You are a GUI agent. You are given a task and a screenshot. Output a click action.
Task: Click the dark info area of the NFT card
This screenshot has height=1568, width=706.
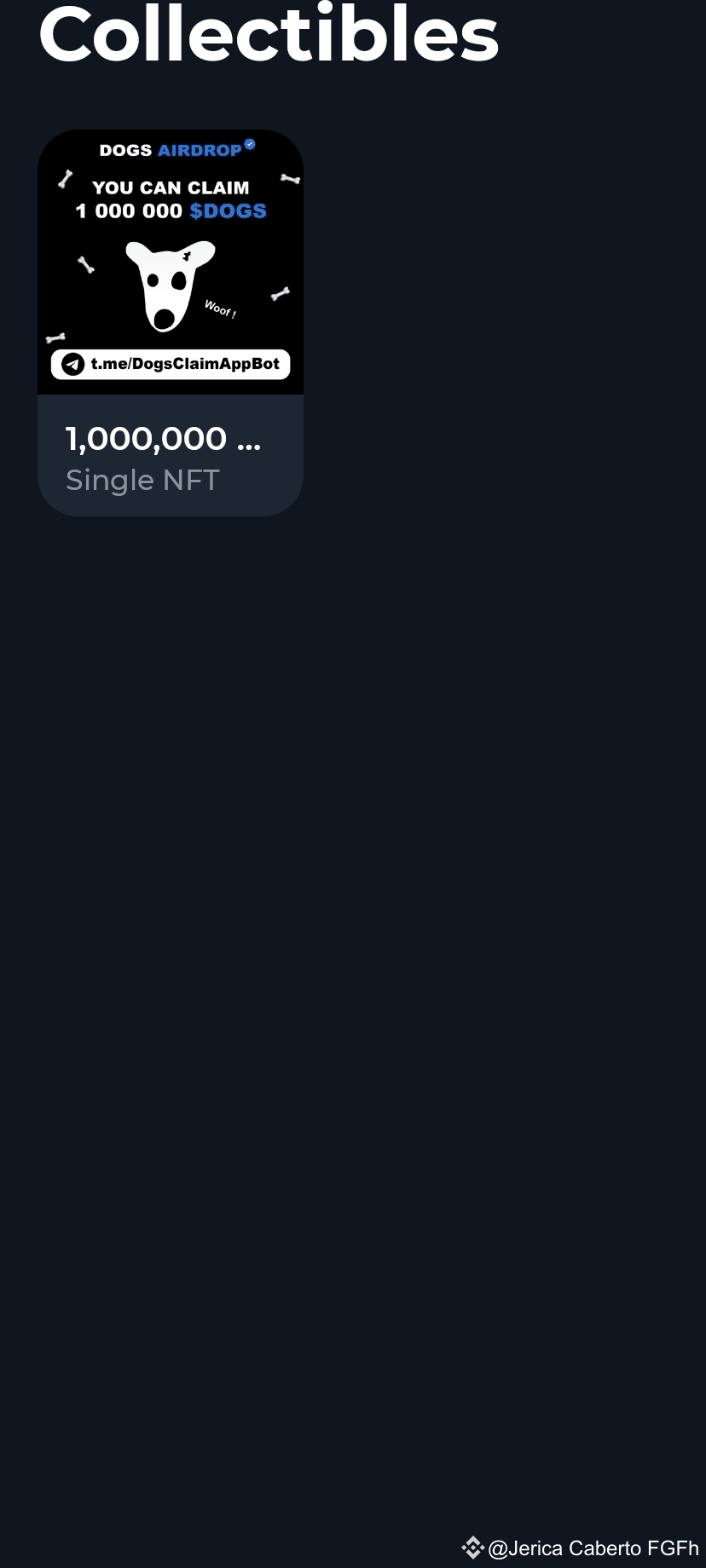click(x=171, y=456)
